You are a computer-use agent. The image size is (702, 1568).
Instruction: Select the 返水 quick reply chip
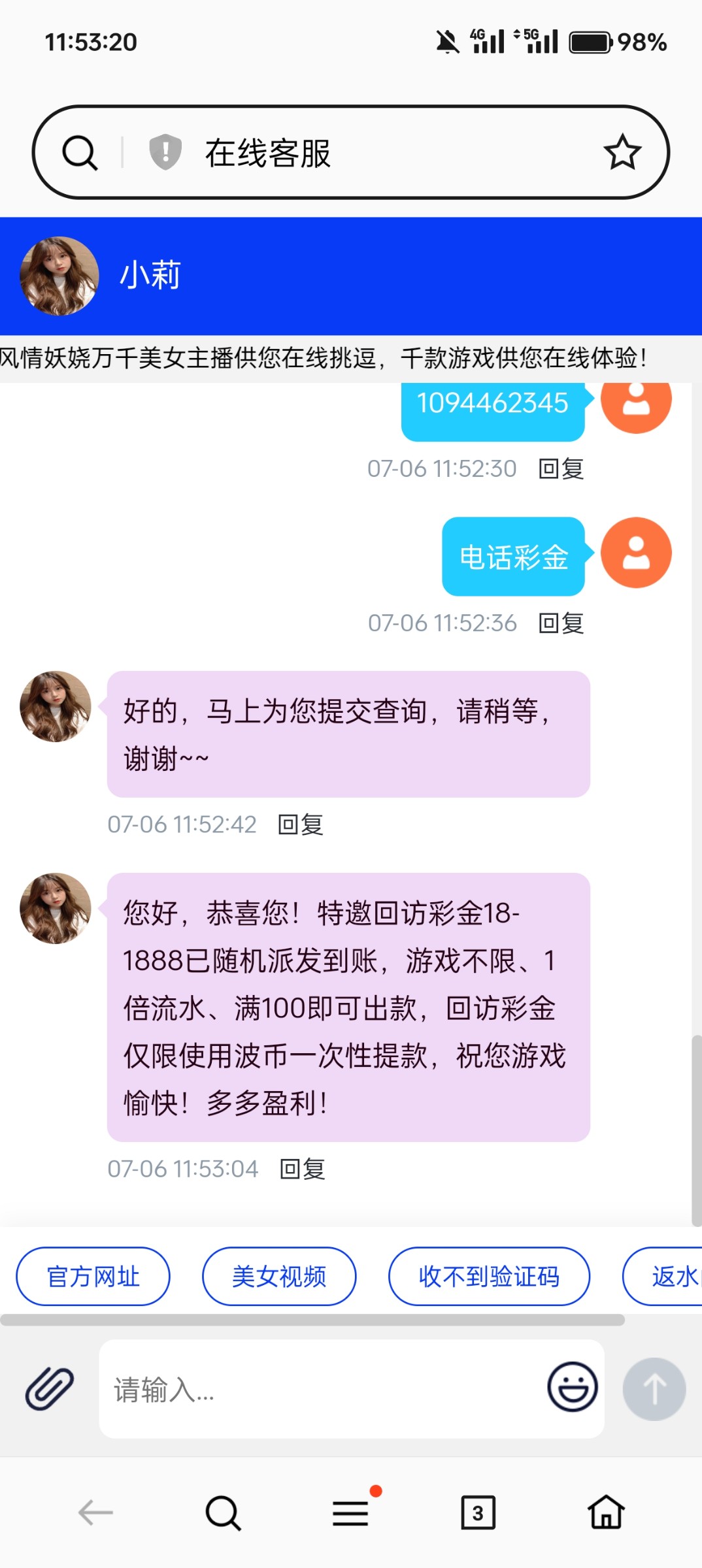[663, 1276]
